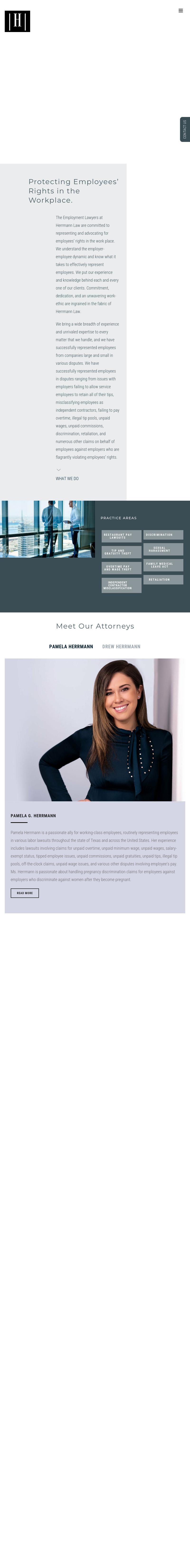Open Overtime Pay and Wage Theft
190x1568 pixels.
(x=121, y=567)
